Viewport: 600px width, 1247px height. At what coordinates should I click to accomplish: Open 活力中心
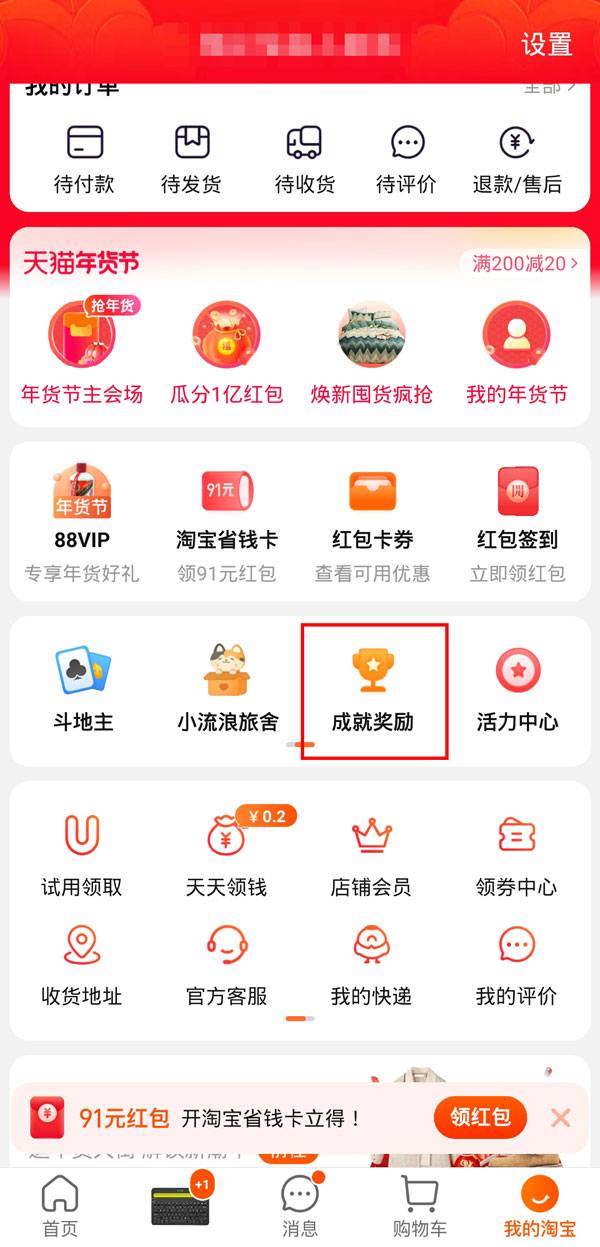(517, 690)
